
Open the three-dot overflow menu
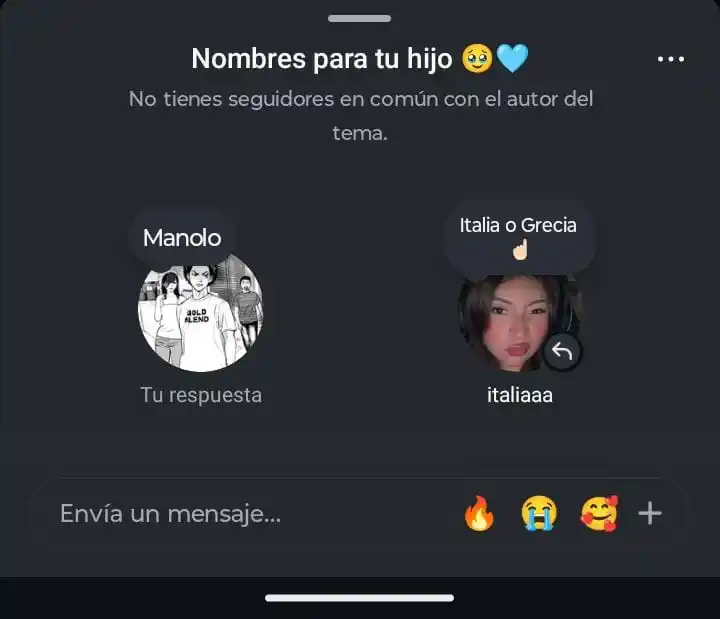pos(671,59)
